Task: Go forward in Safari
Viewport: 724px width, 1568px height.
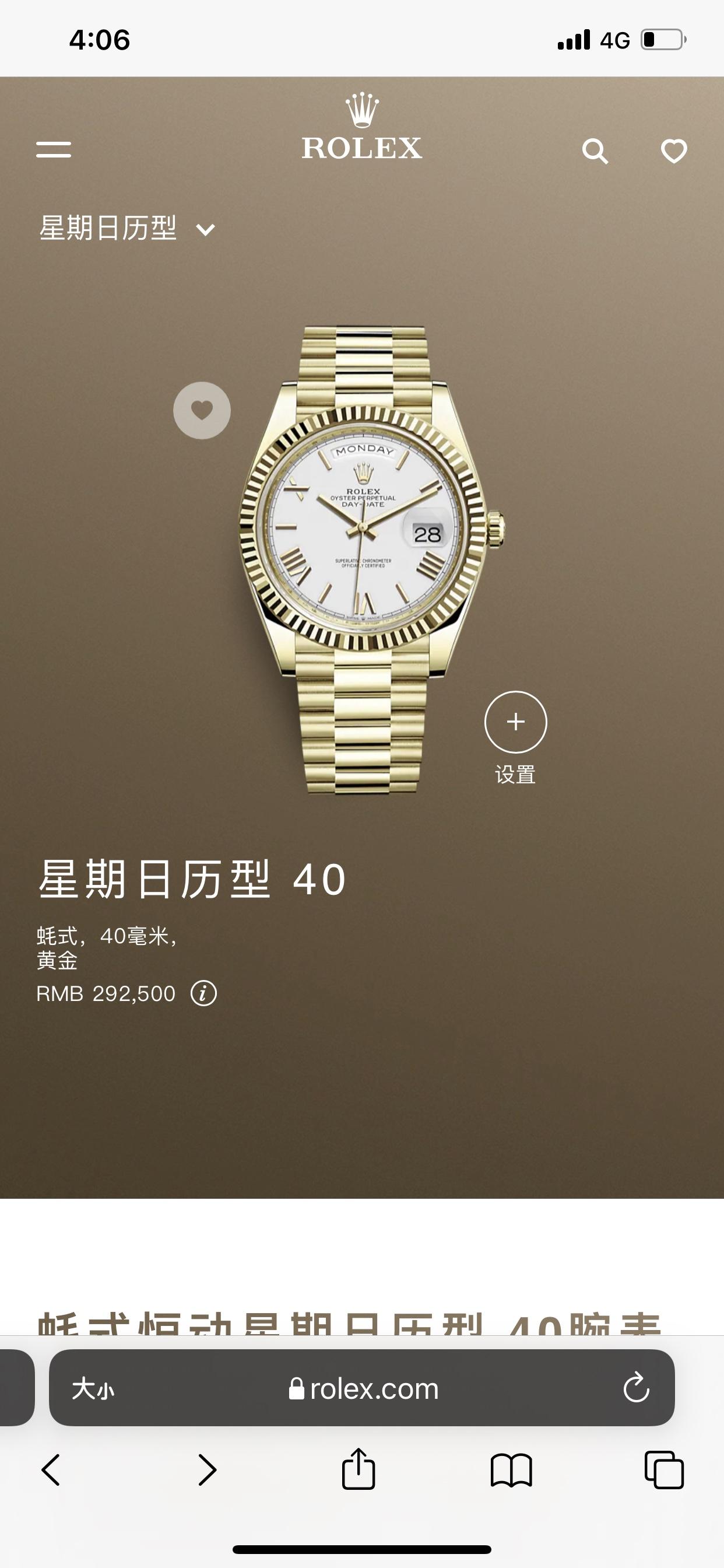Action: pyautogui.click(x=207, y=1470)
